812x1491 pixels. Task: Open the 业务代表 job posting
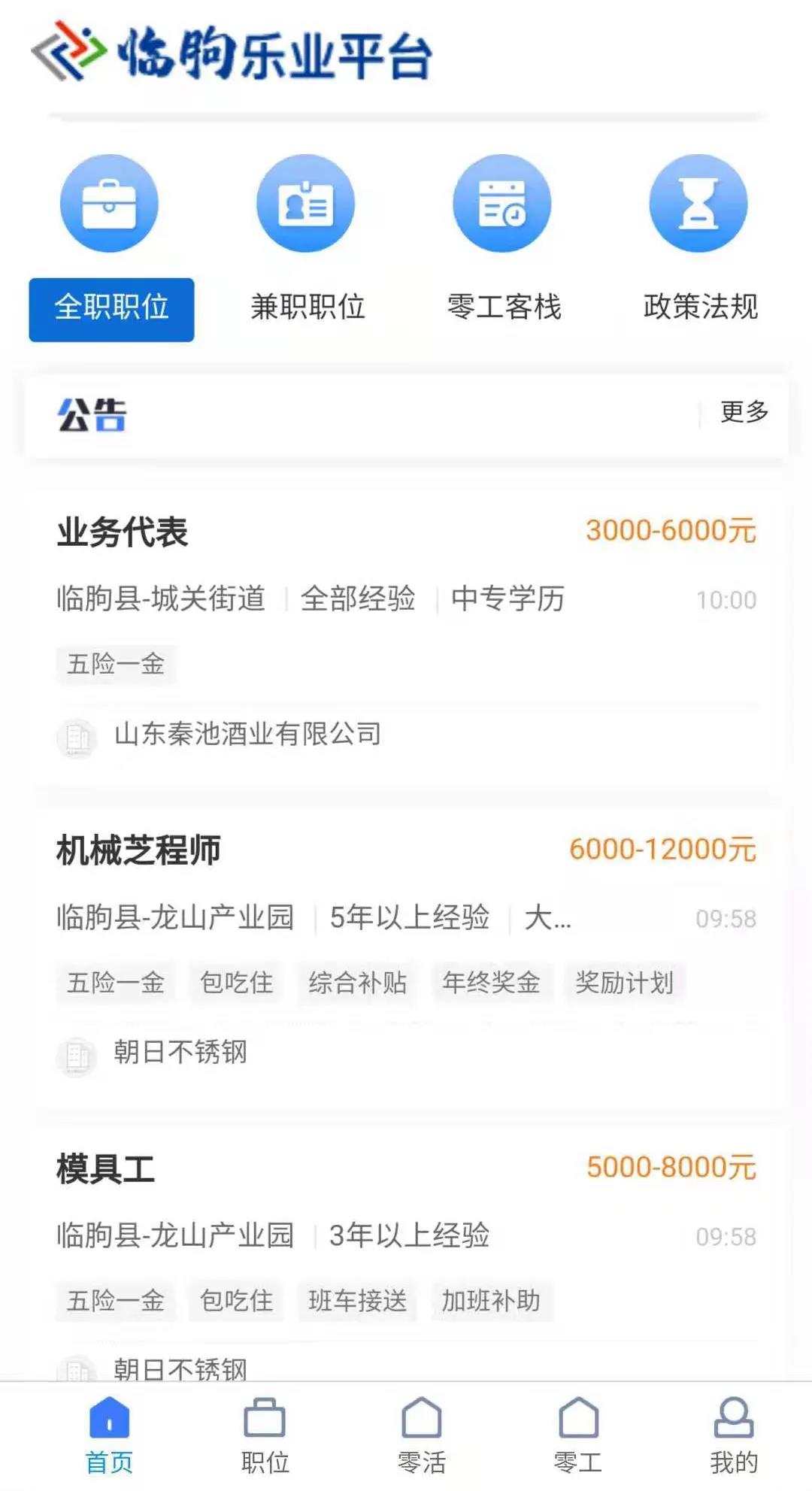pos(123,532)
